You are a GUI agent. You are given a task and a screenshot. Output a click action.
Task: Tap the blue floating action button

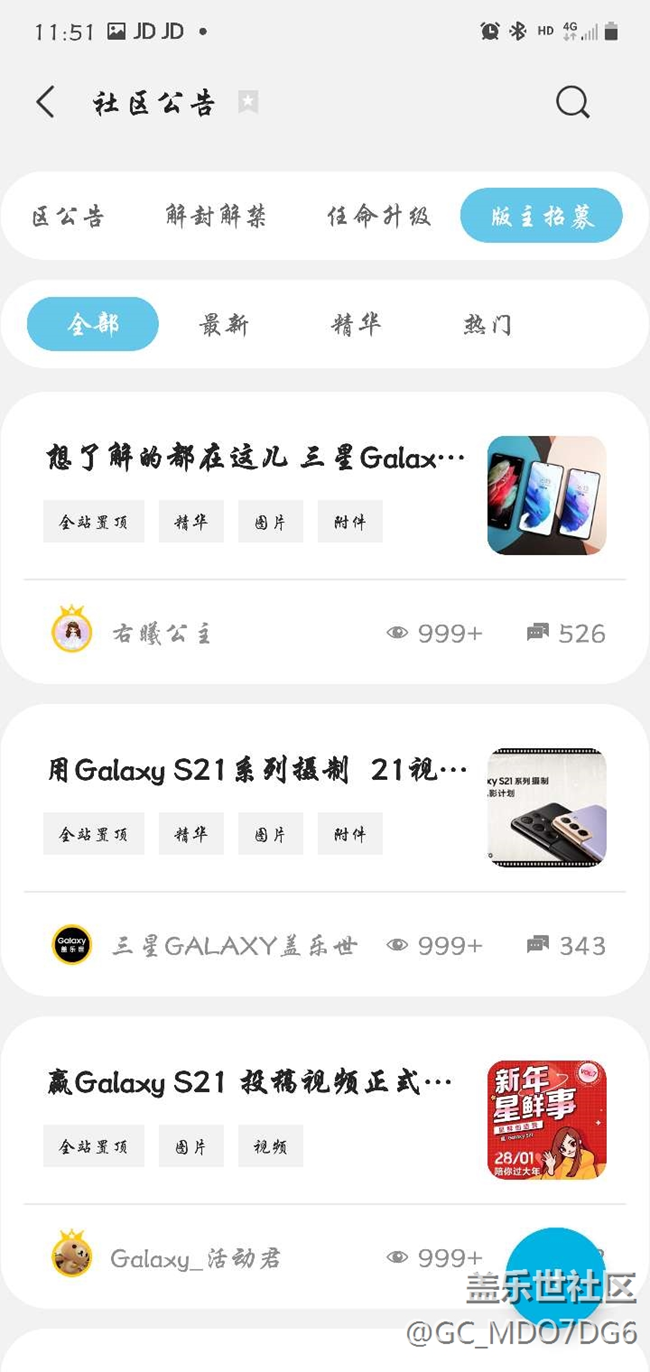pos(555,1270)
